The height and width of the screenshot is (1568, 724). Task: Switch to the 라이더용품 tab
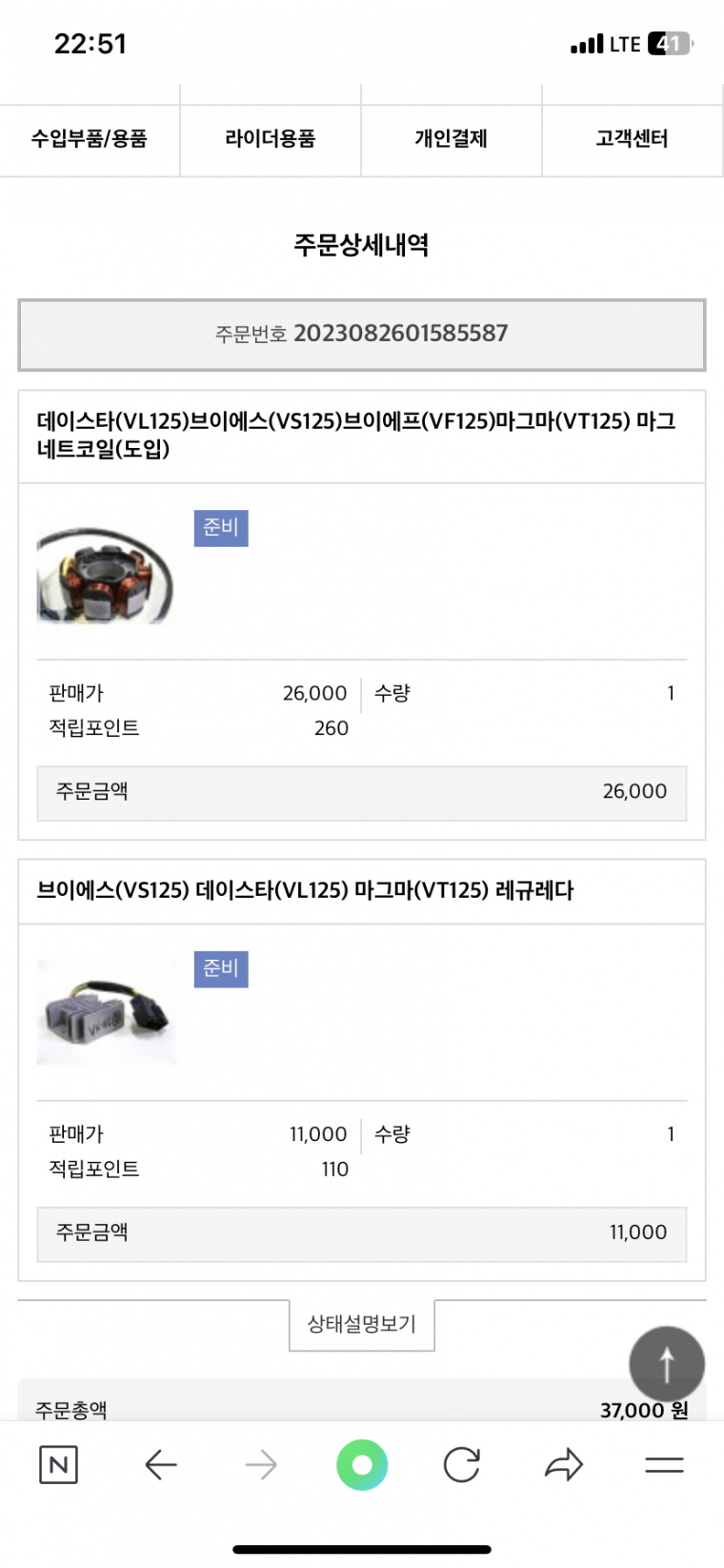271,139
